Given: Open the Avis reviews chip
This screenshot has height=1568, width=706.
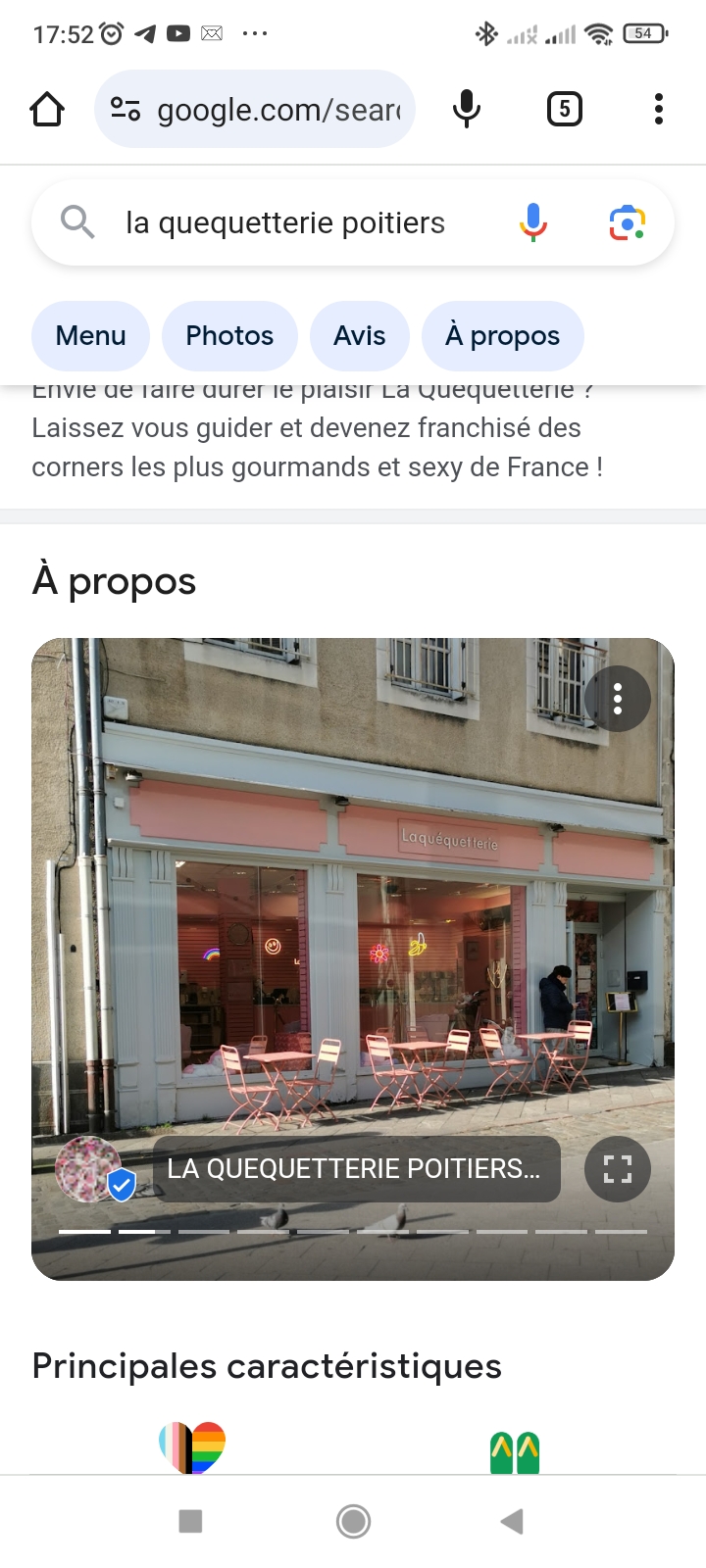Looking at the screenshot, I should tap(359, 336).
